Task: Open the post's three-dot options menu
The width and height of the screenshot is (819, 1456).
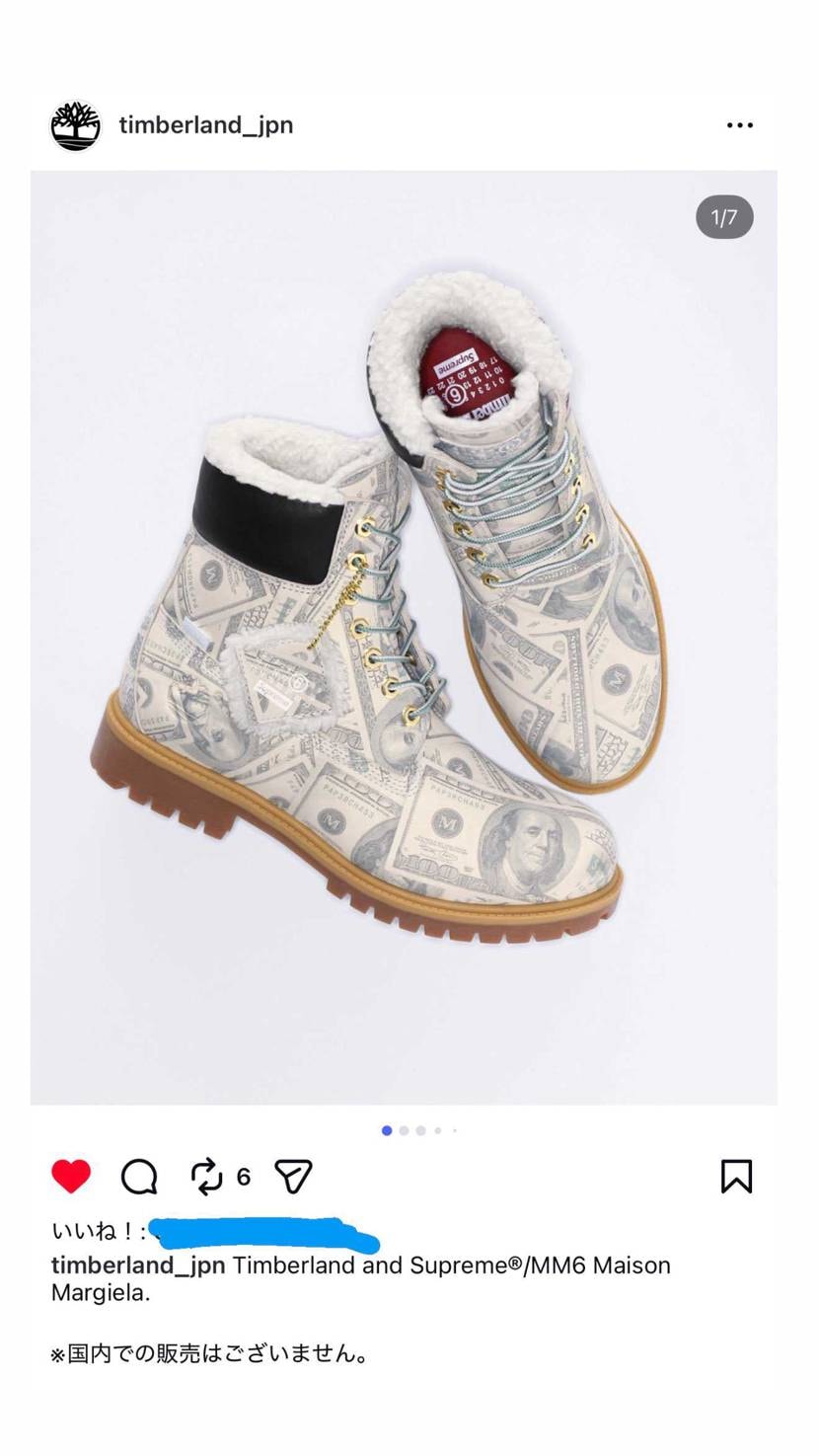Action: tap(739, 125)
